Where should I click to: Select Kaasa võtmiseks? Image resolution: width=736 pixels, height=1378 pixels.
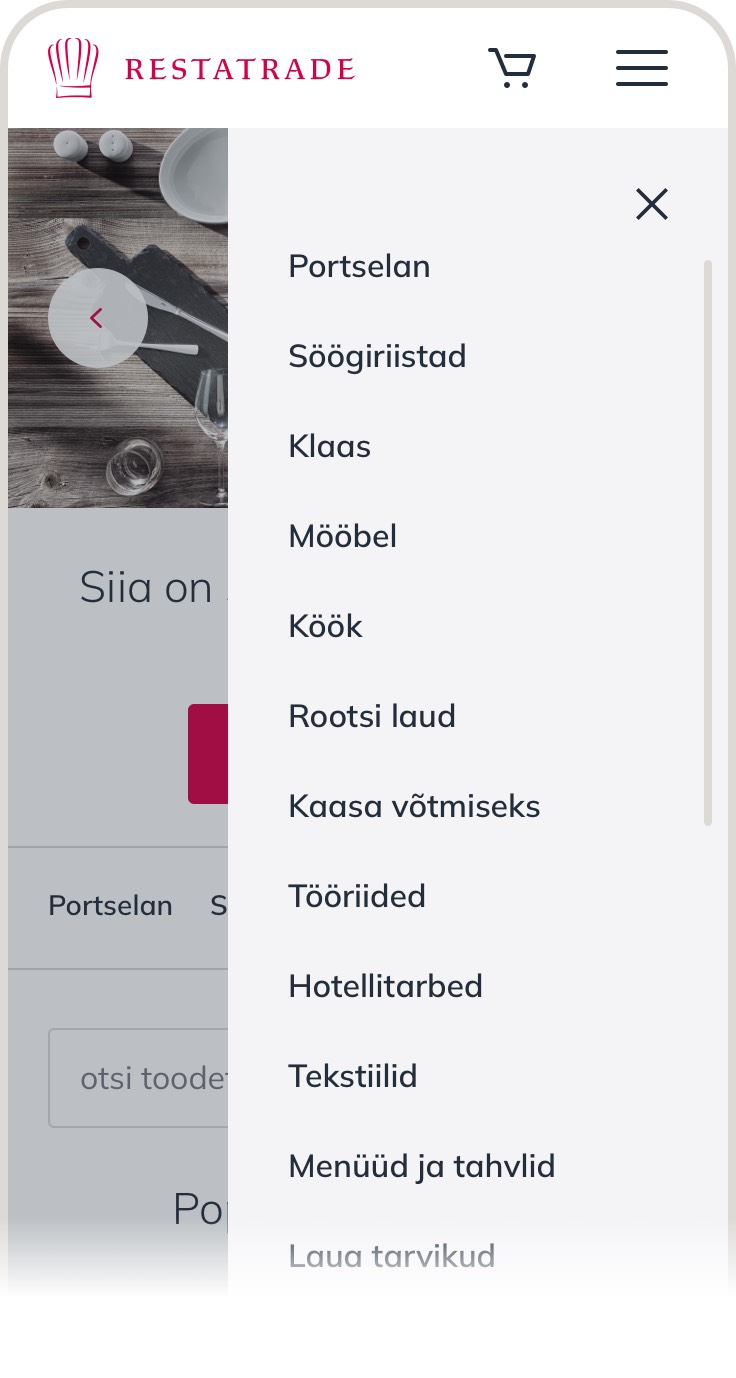(415, 806)
